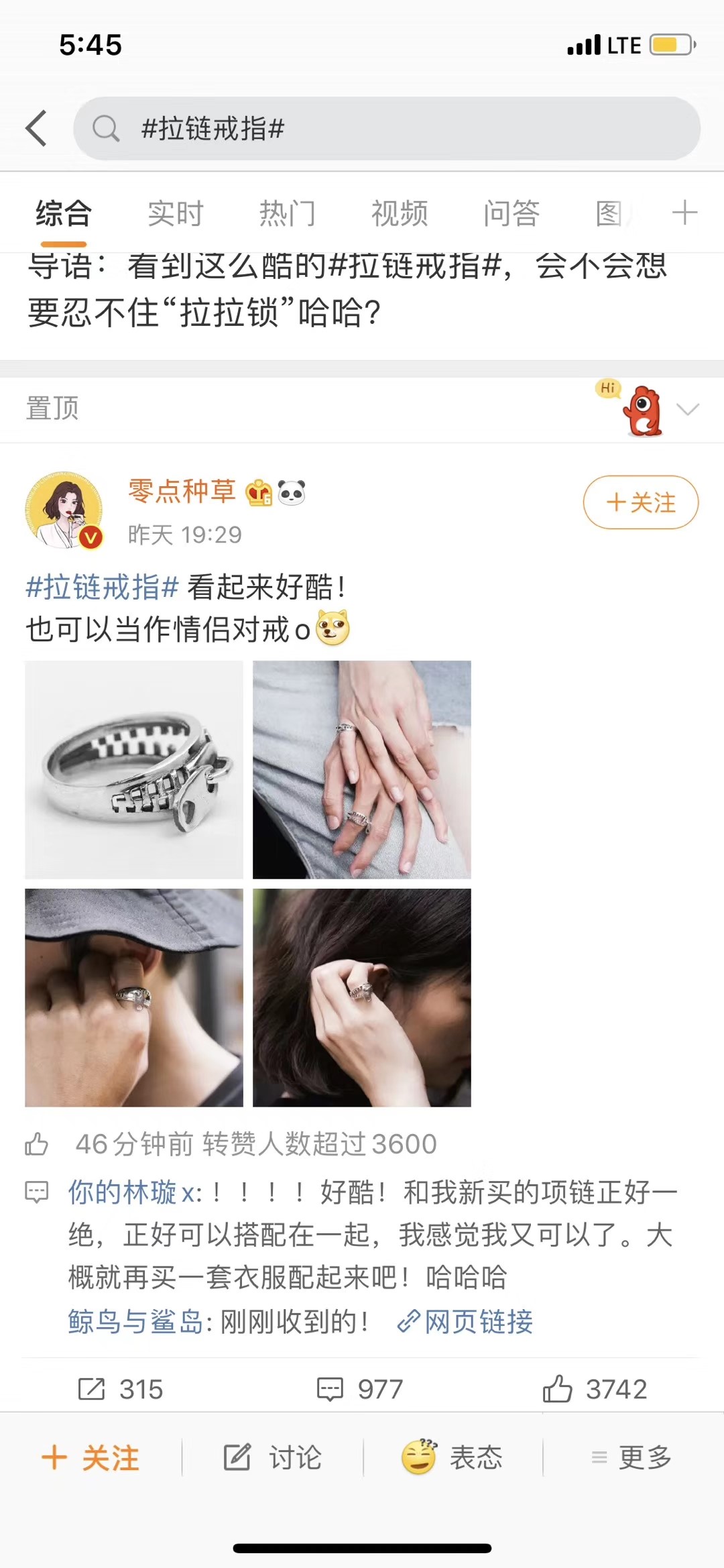Screen dimensions: 724x1568
Task: Open 更多 in the bottom bar
Action: point(631,1457)
